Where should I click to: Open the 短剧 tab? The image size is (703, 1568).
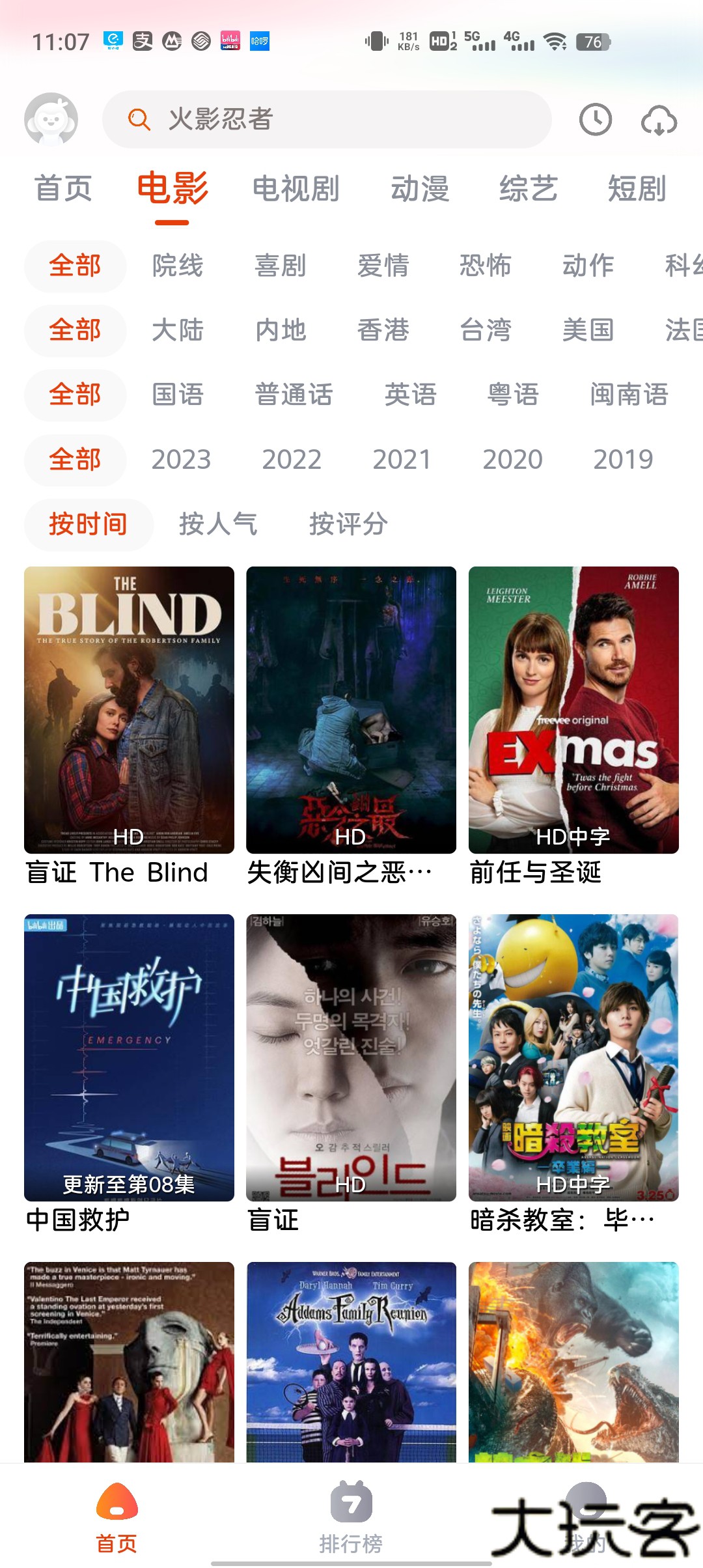coord(637,189)
